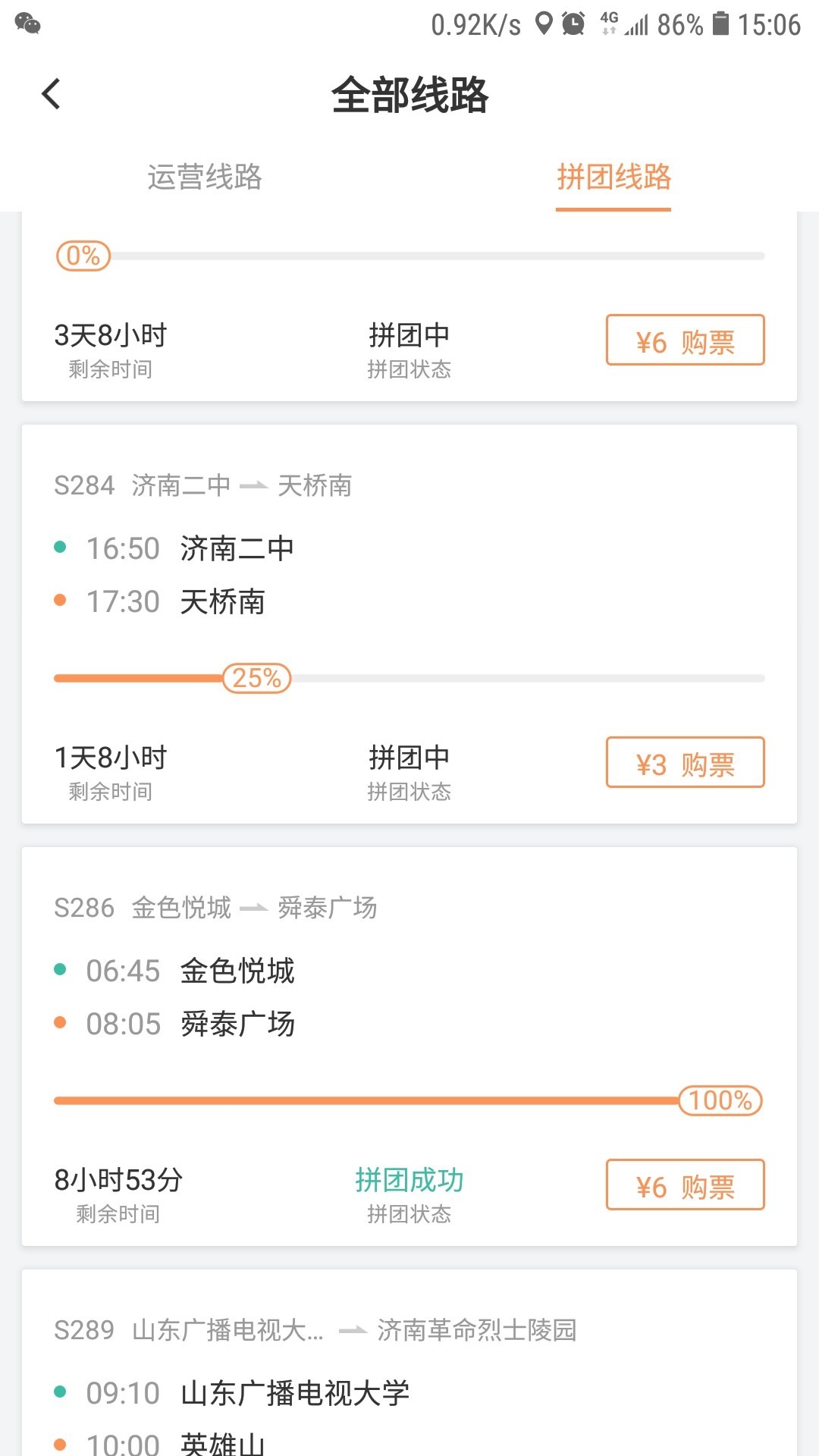Viewport: 819px width, 1456px height.
Task: Tap the orange arrival dot beside 舜泰广场
Action: click(61, 1022)
